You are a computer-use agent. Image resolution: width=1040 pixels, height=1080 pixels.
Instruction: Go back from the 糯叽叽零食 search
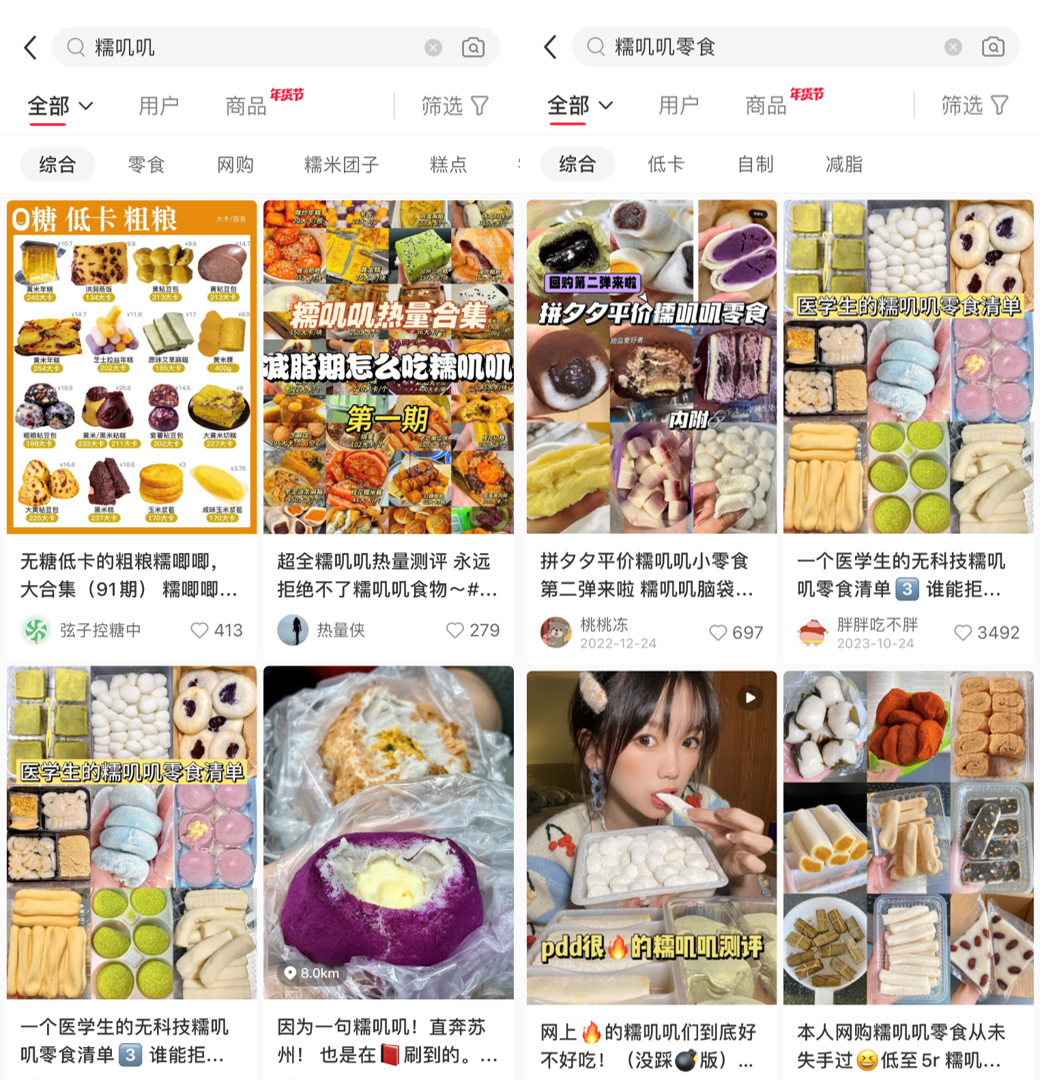(550, 47)
